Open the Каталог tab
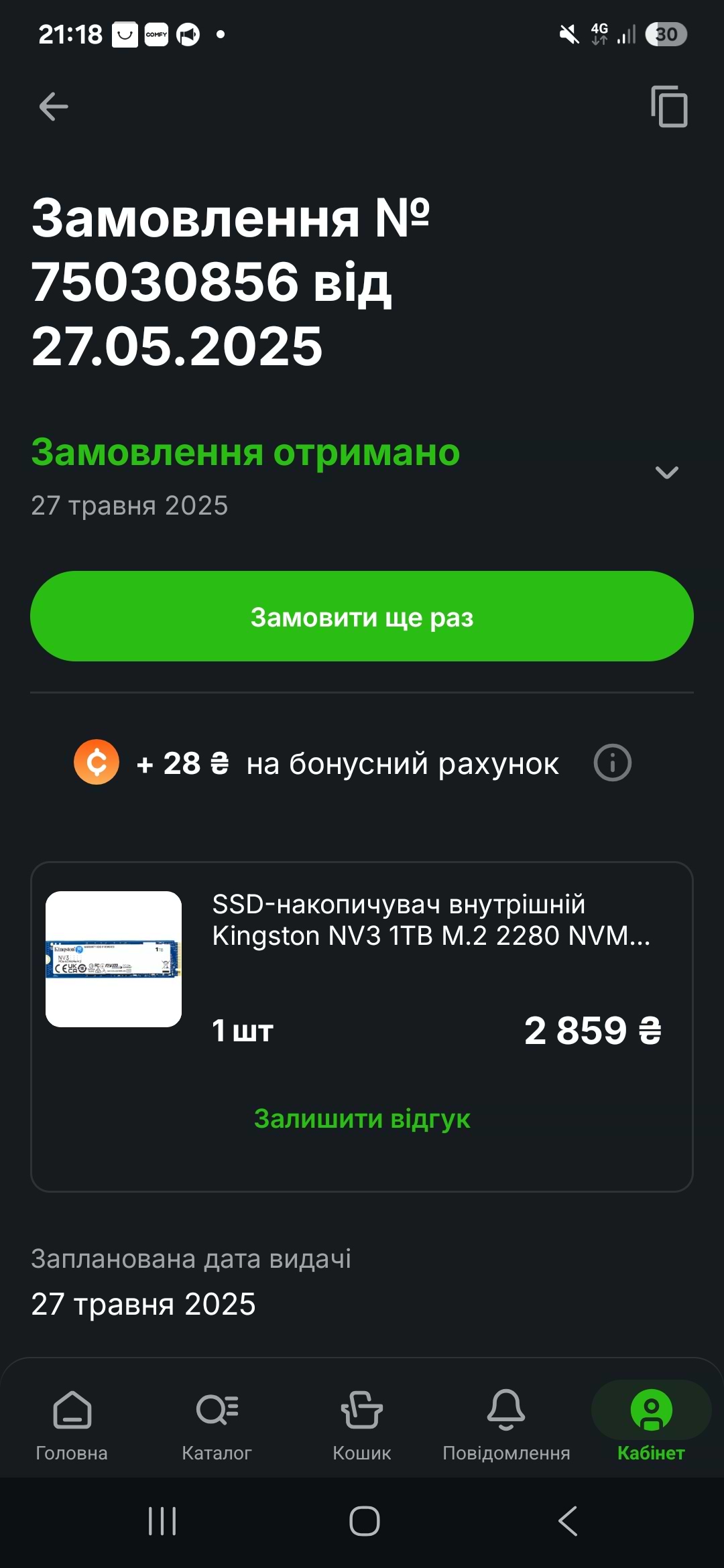724x1568 pixels. pyautogui.click(x=217, y=1422)
